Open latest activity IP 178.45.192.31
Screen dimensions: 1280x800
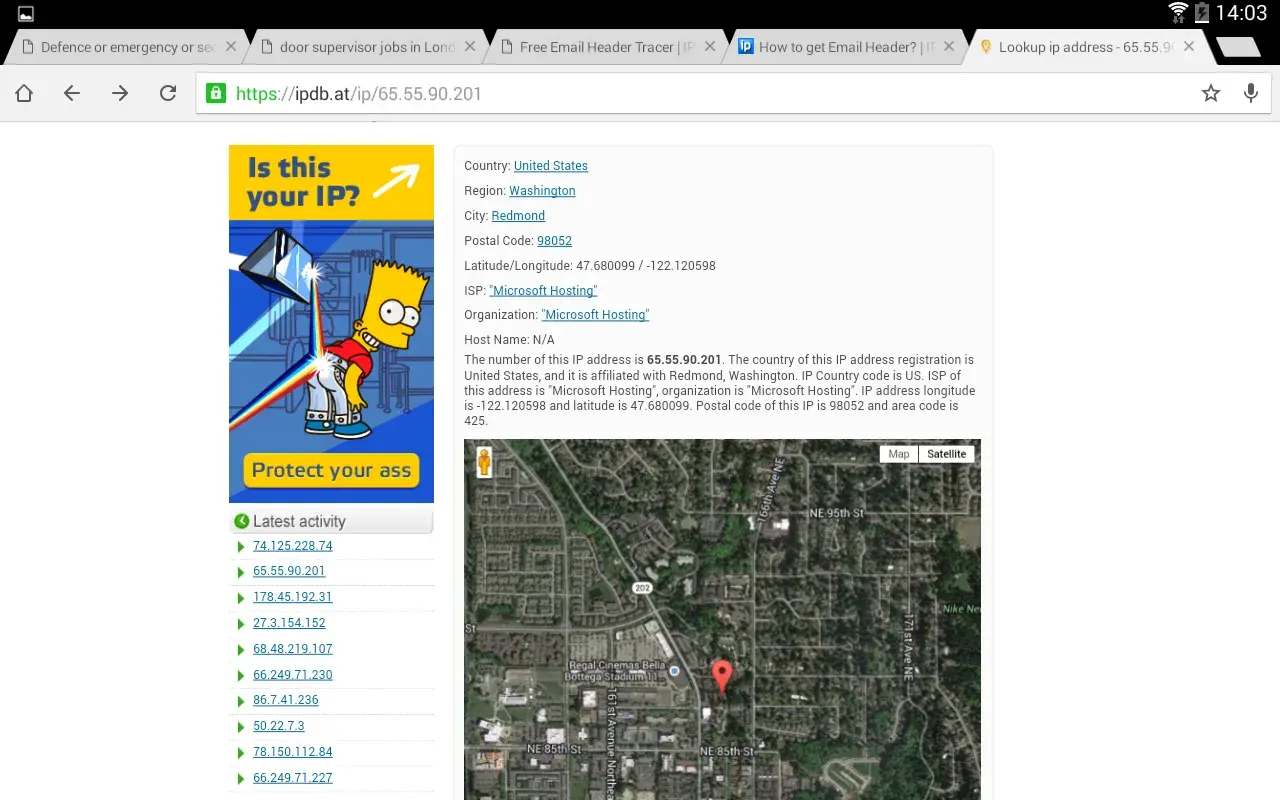[x=292, y=597]
